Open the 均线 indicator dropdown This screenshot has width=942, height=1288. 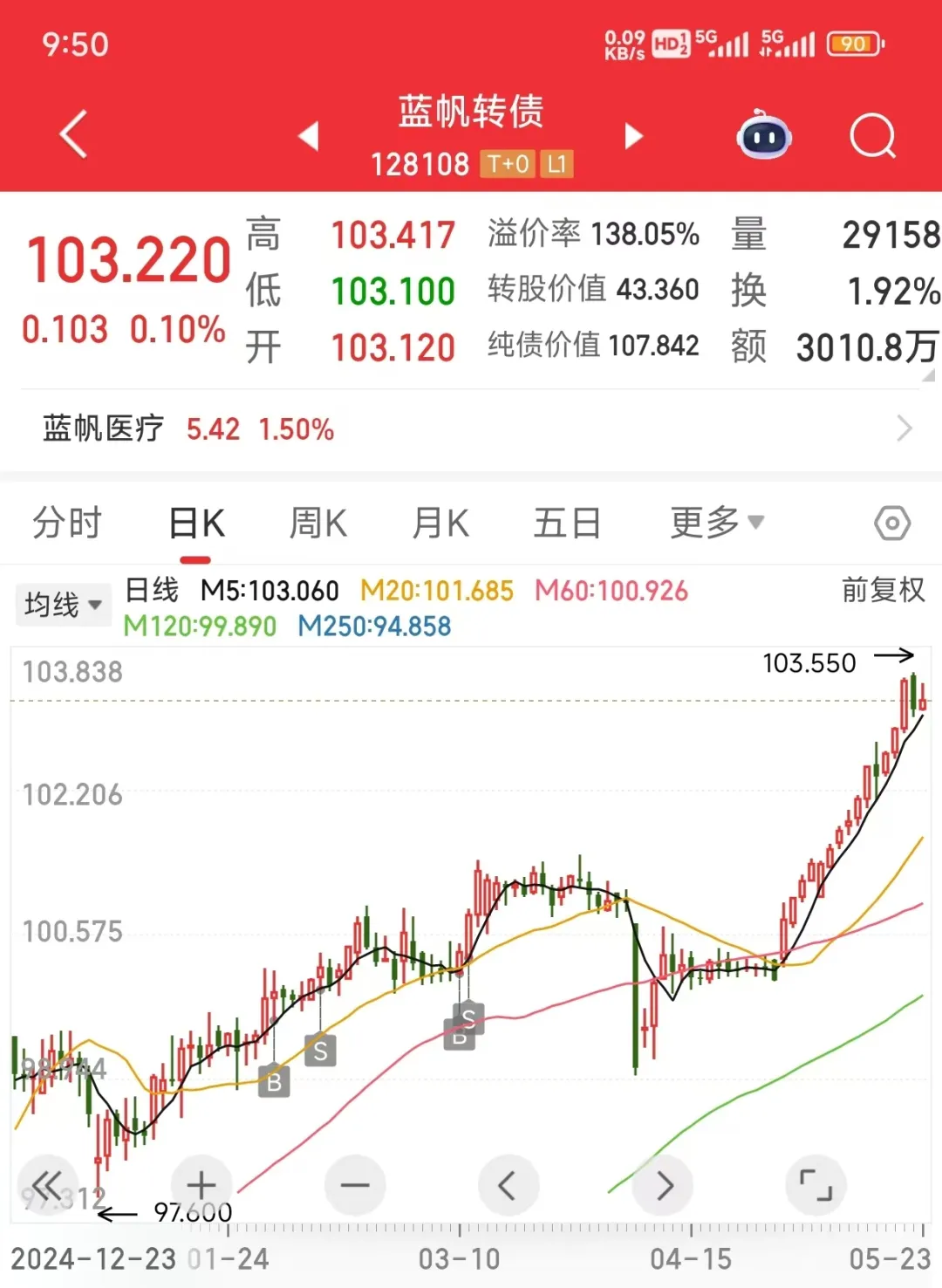point(63,604)
